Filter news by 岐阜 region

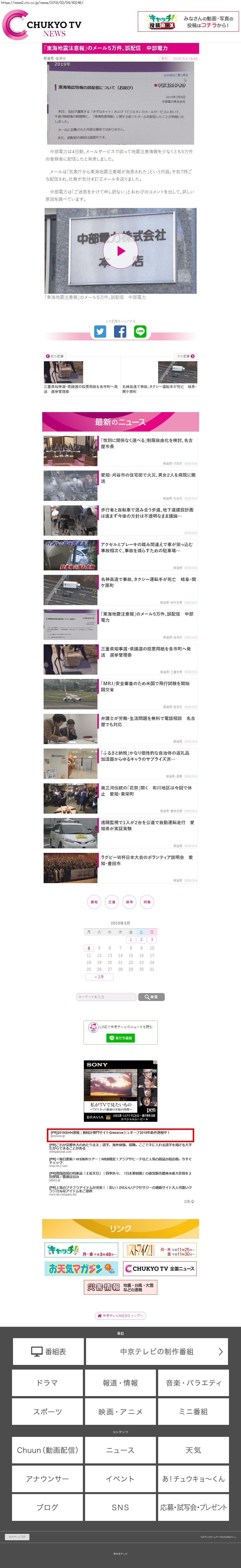(129, 902)
